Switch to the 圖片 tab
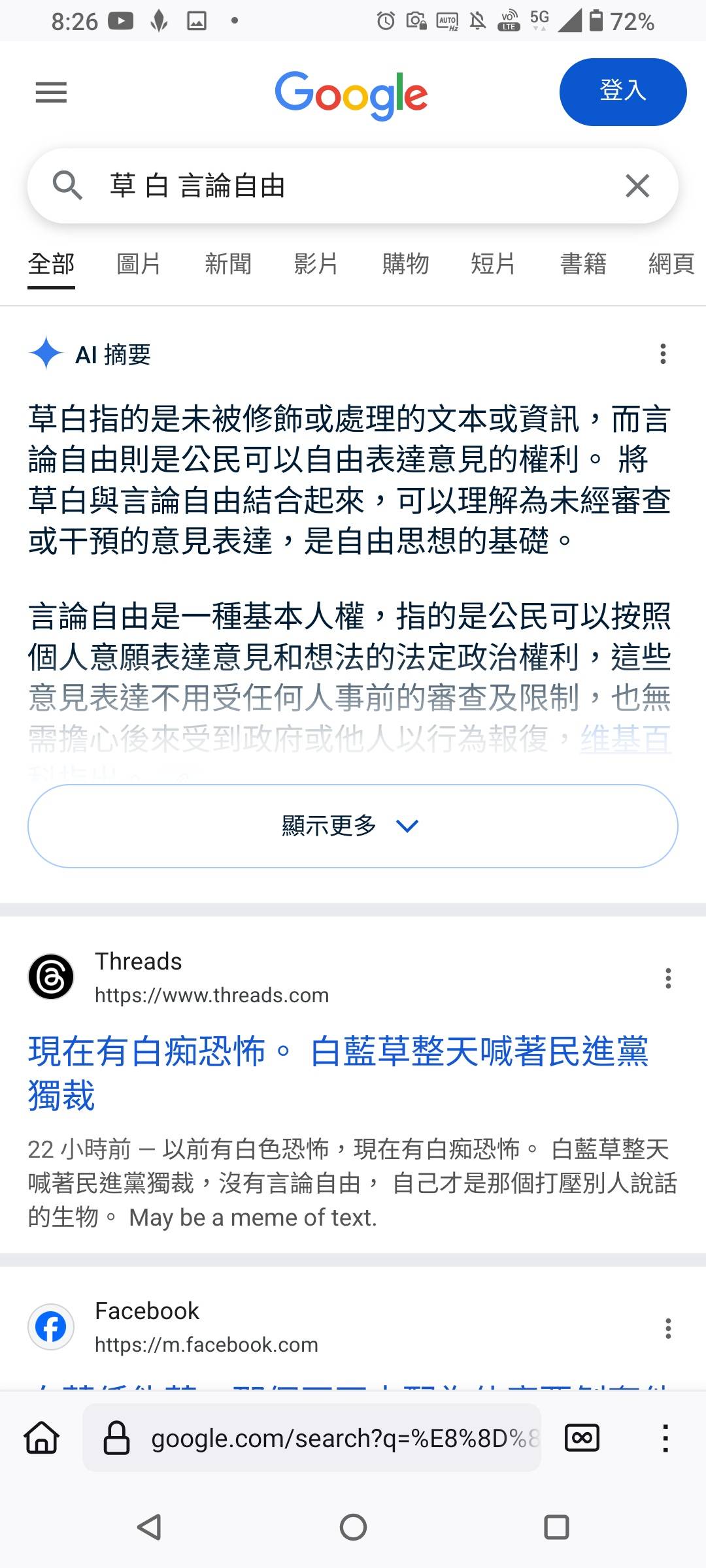The image size is (706, 1568). [x=139, y=265]
